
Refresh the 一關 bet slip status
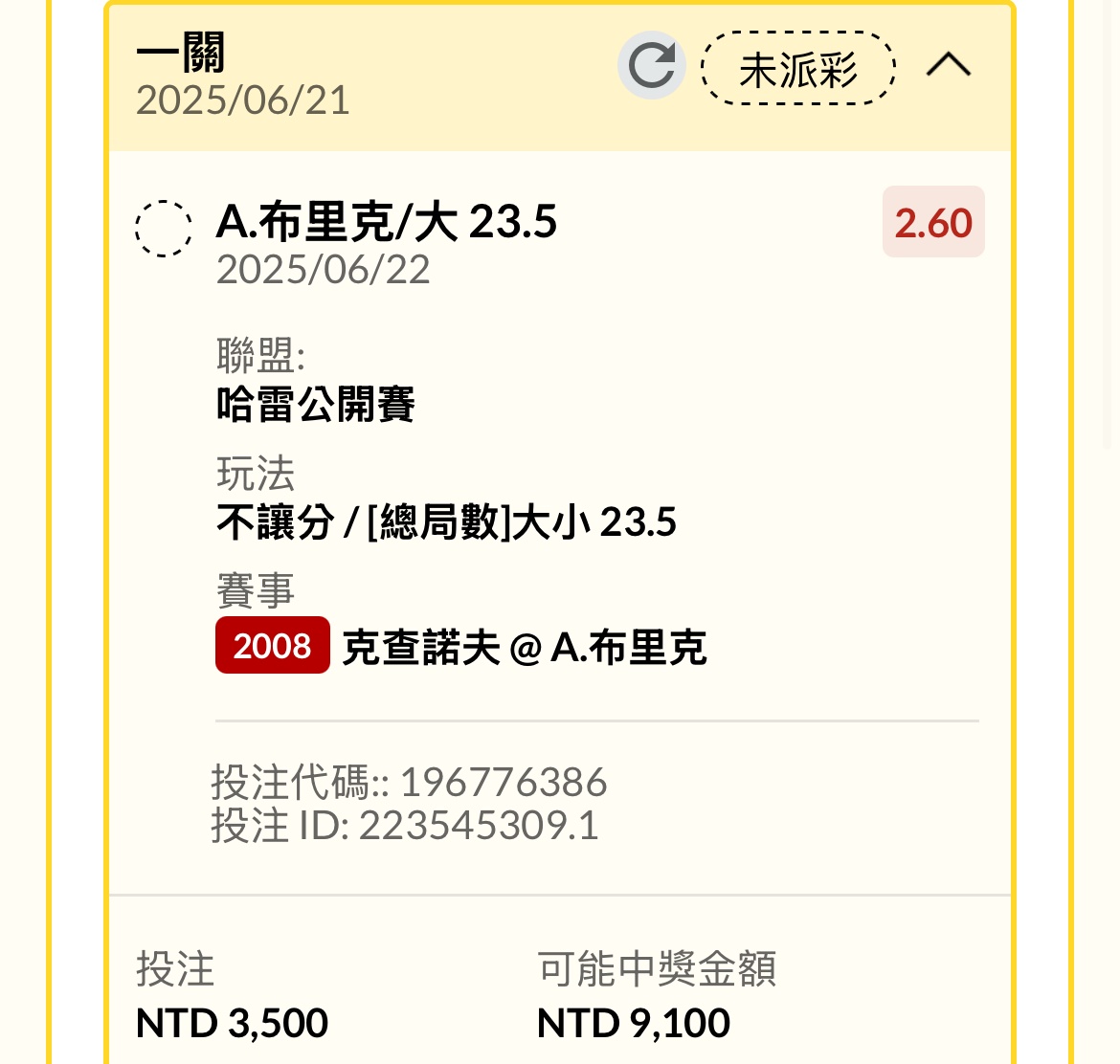[652, 66]
